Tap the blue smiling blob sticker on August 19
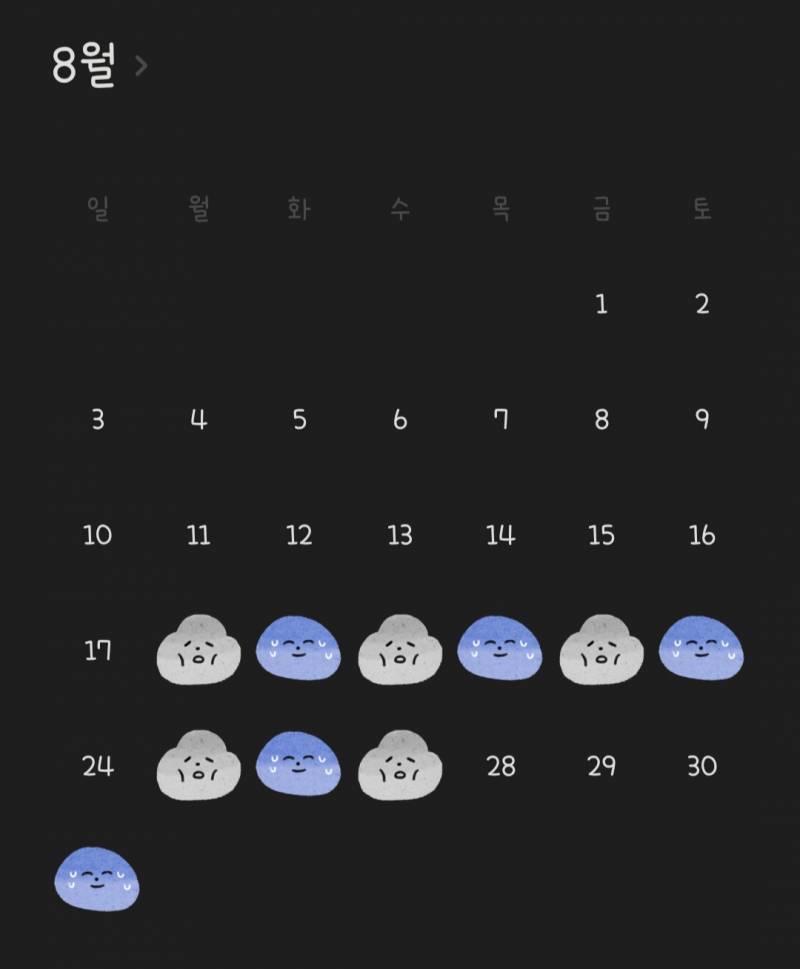Viewport: 800px width, 969px height. 297,650
